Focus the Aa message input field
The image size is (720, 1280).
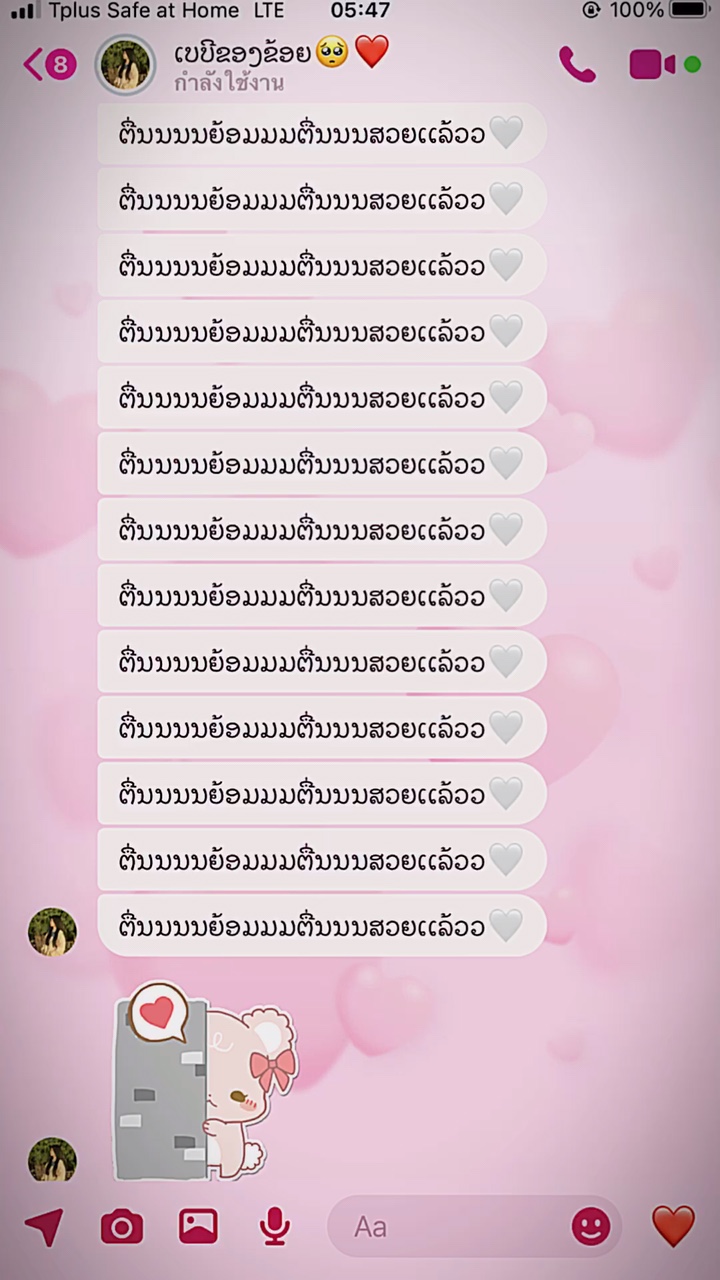coord(450,1226)
